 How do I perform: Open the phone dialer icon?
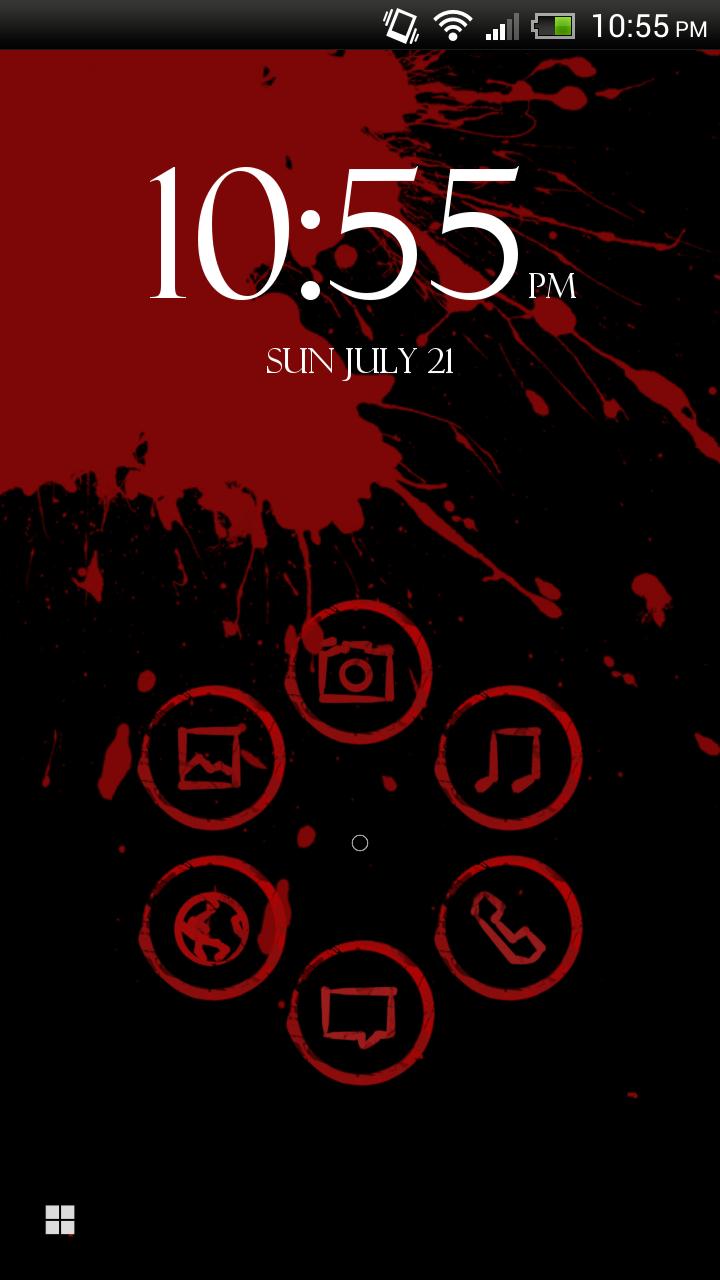(x=509, y=928)
